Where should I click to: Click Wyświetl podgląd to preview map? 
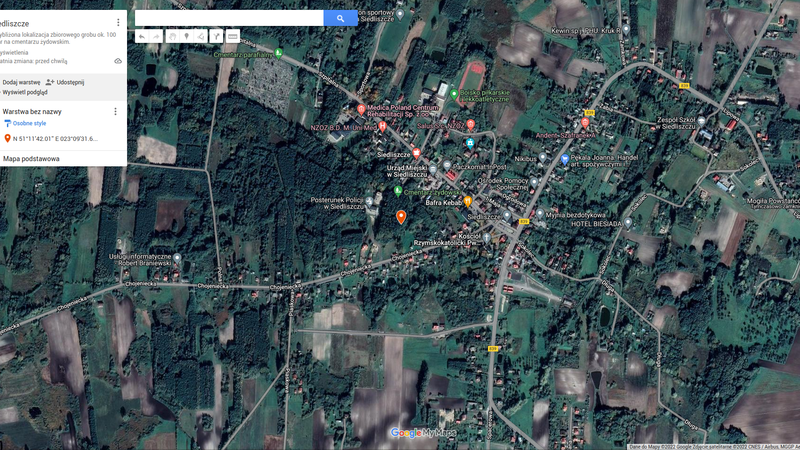(x=25, y=92)
